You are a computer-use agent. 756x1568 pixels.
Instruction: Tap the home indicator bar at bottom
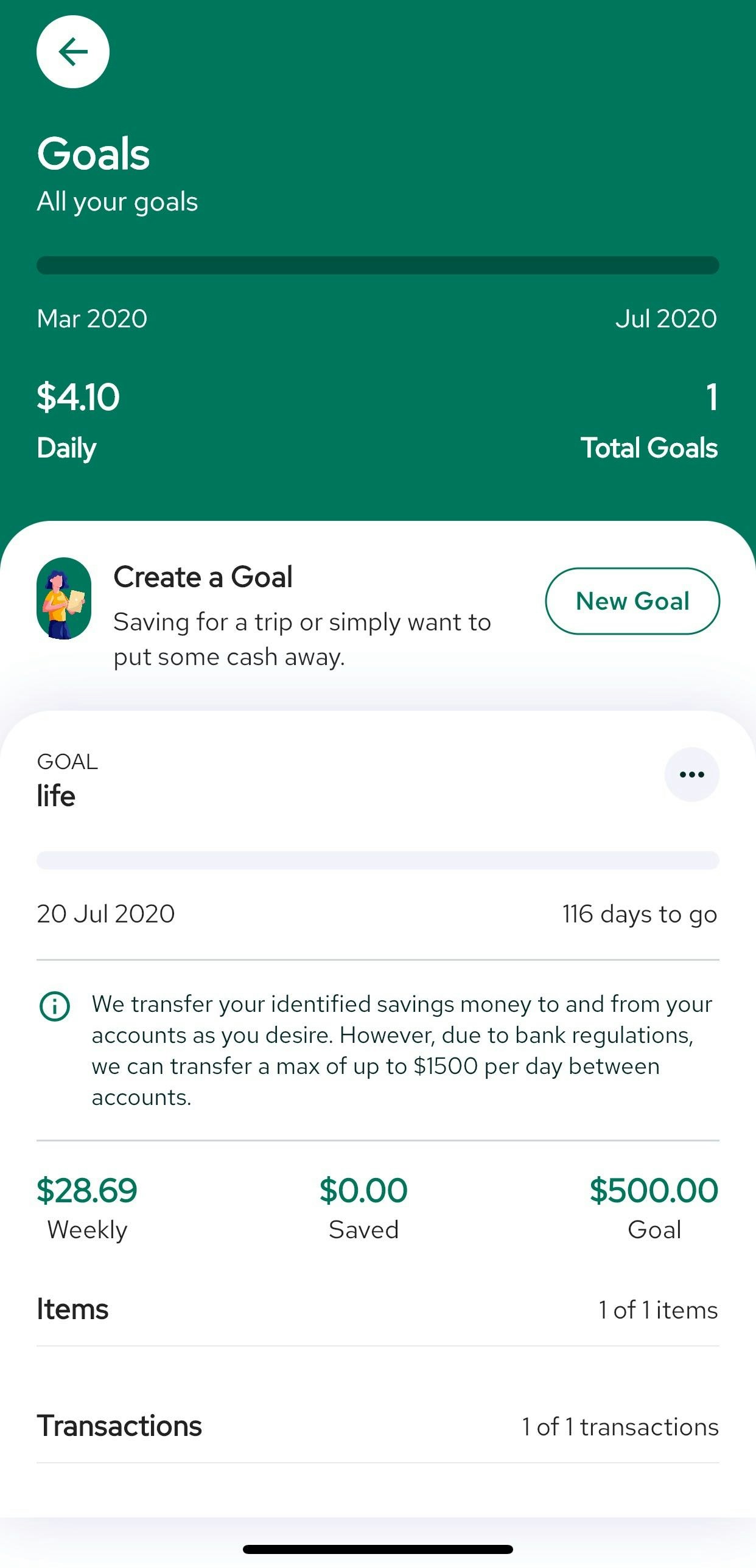[x=377, y=1548]
